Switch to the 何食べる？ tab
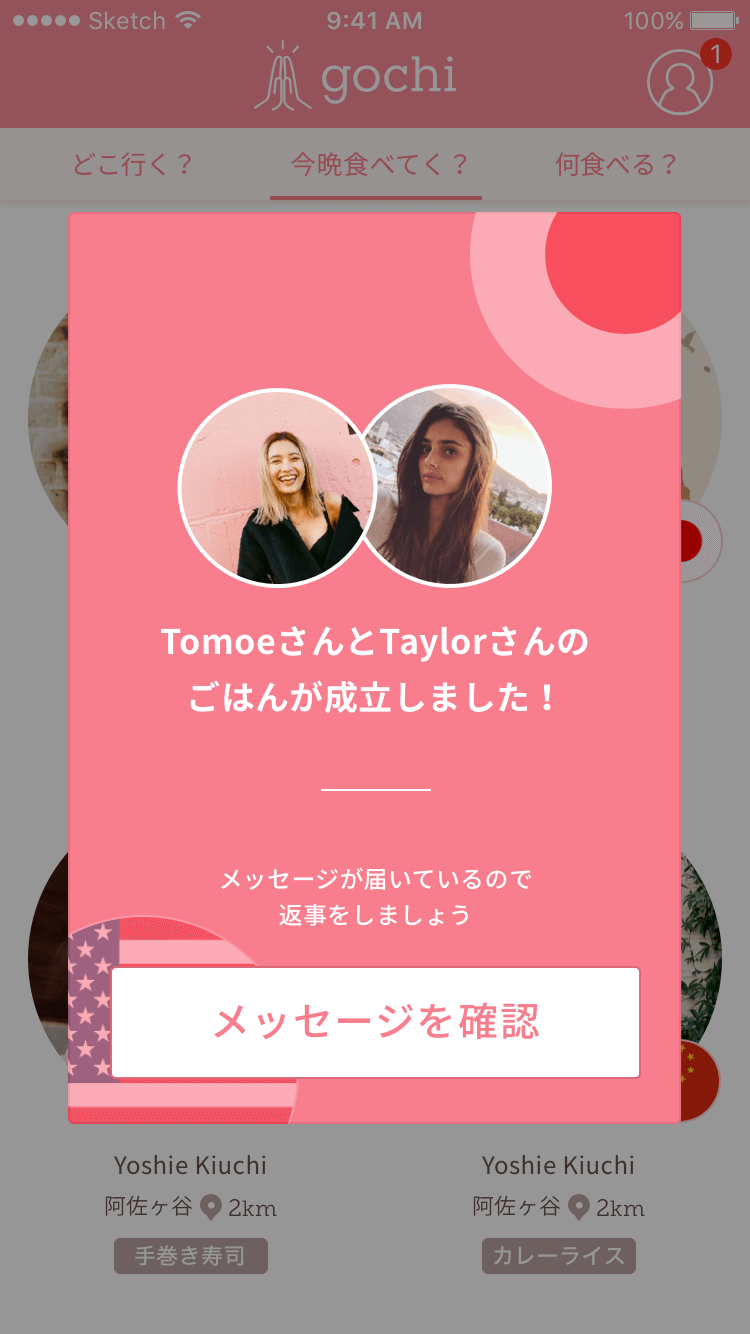The width and height of the screenshot is (750, 1334). tap(617, 165)
